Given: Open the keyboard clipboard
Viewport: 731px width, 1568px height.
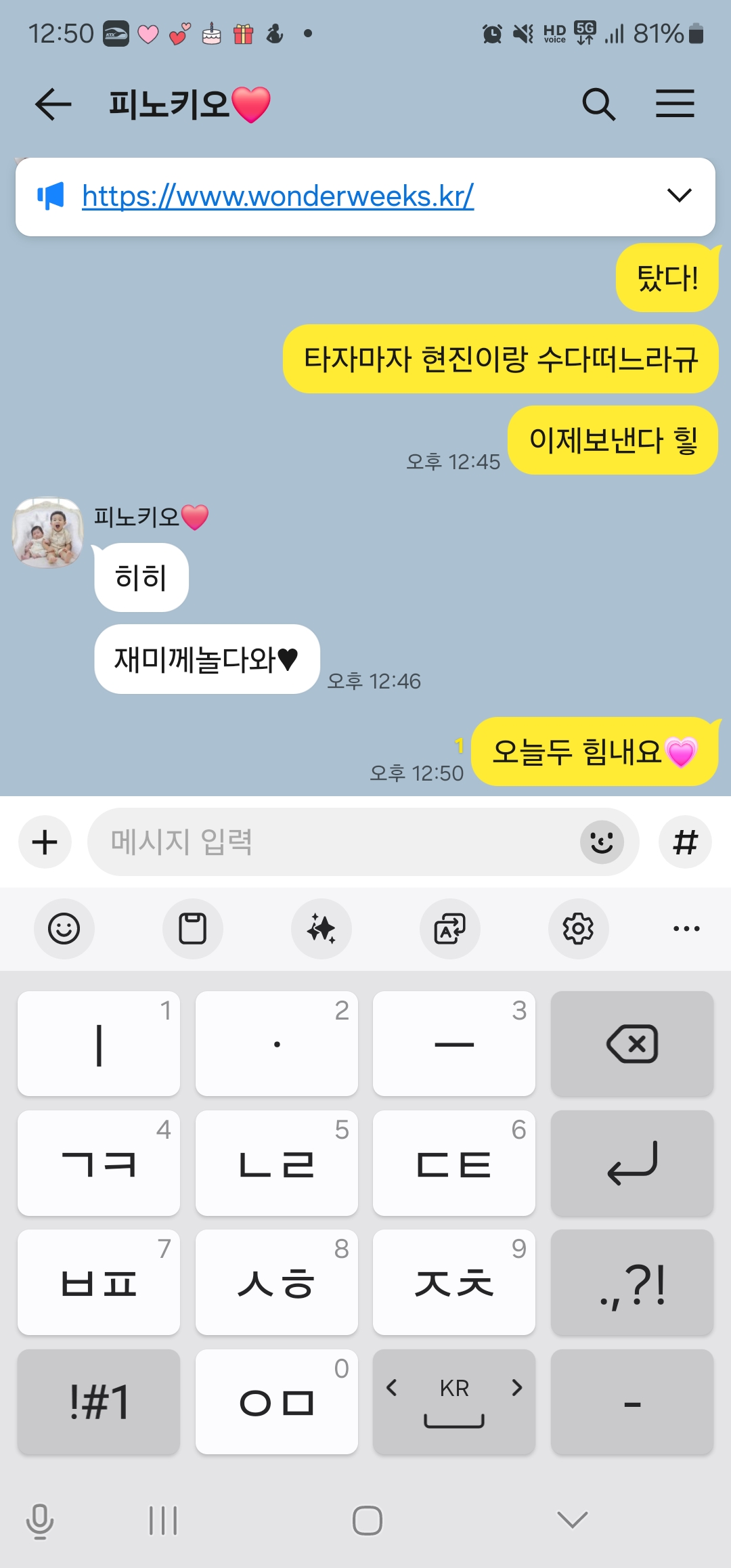Looking at the screenshot, I should pyautogui.click(x=192, y=928).
